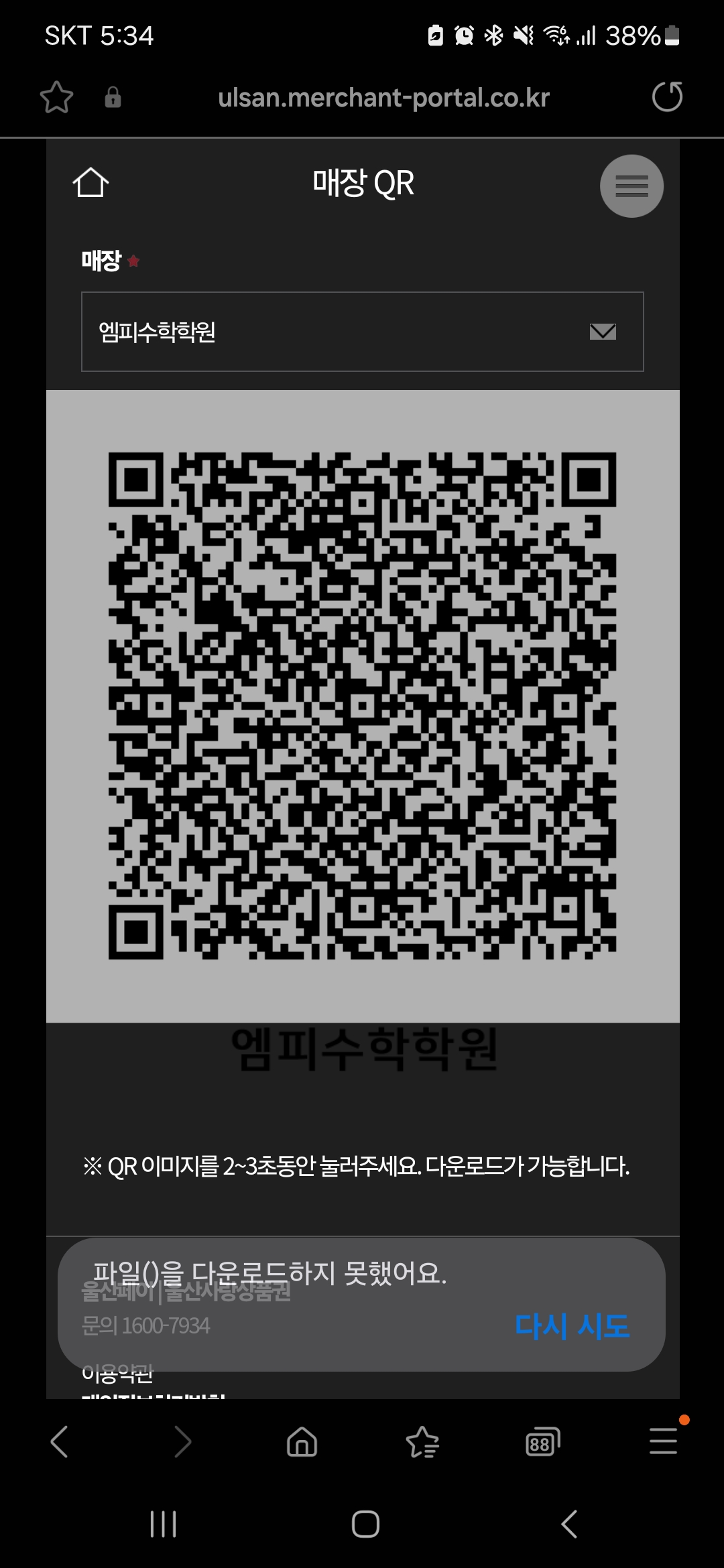Tap the URL address bar
Screen dimensions: 724x1568
click(x=383, y=98)
